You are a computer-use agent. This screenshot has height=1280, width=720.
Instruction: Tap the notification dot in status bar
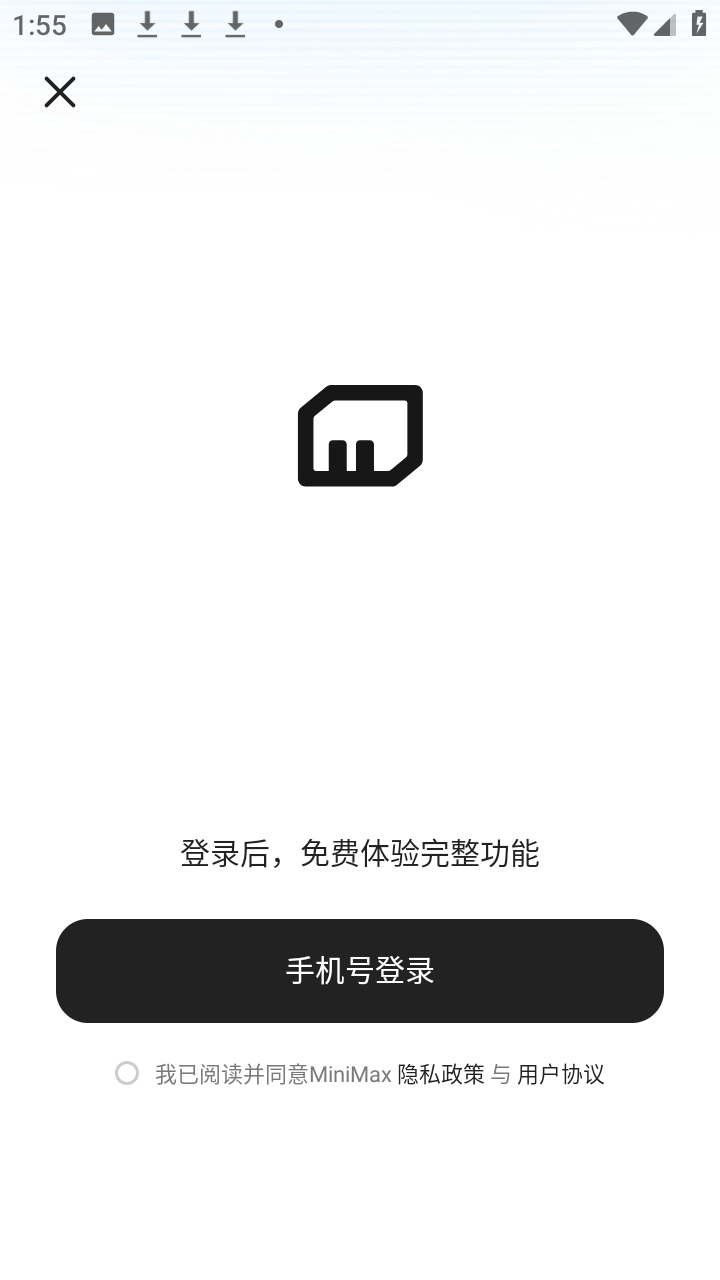(277, 24)
